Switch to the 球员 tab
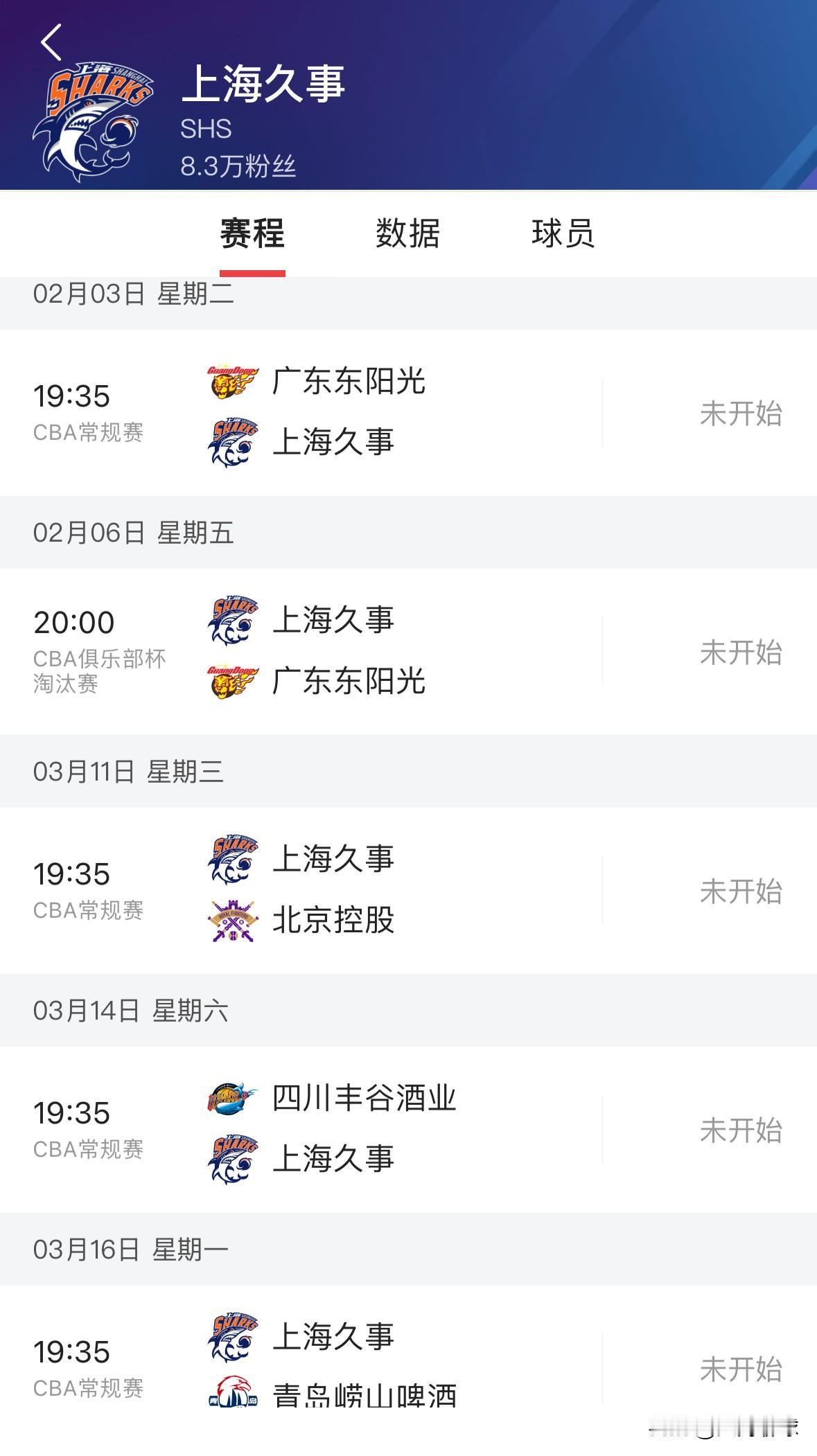817x1456 pixels. [563, 233]
